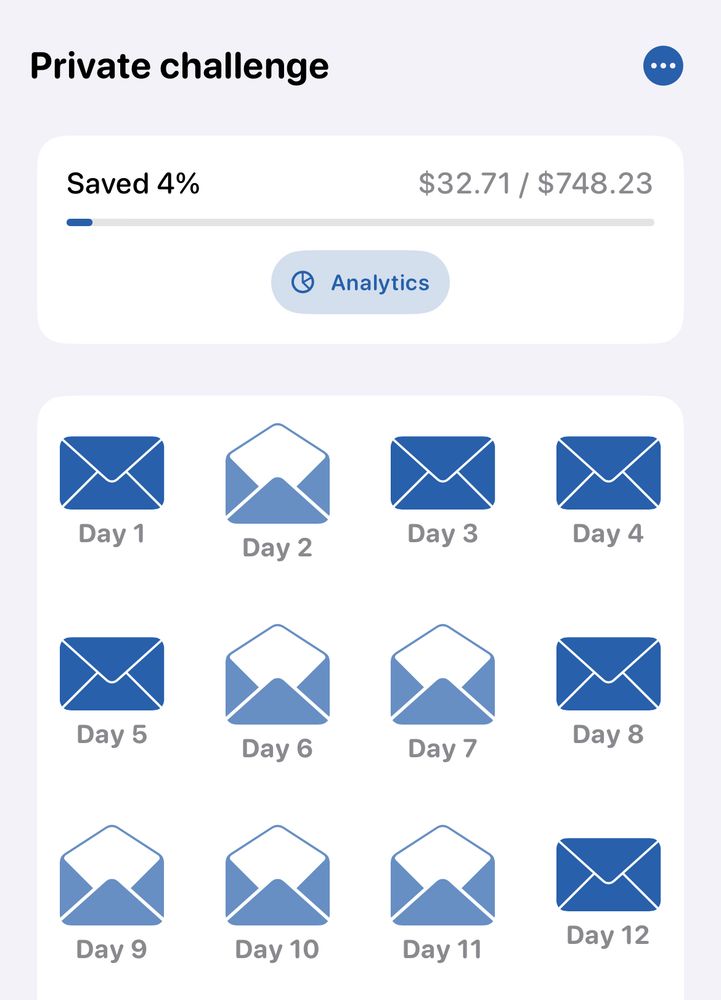The image size is (721, 1000).
Task: Open the Day 1 envelope
Action: point(112,474)
